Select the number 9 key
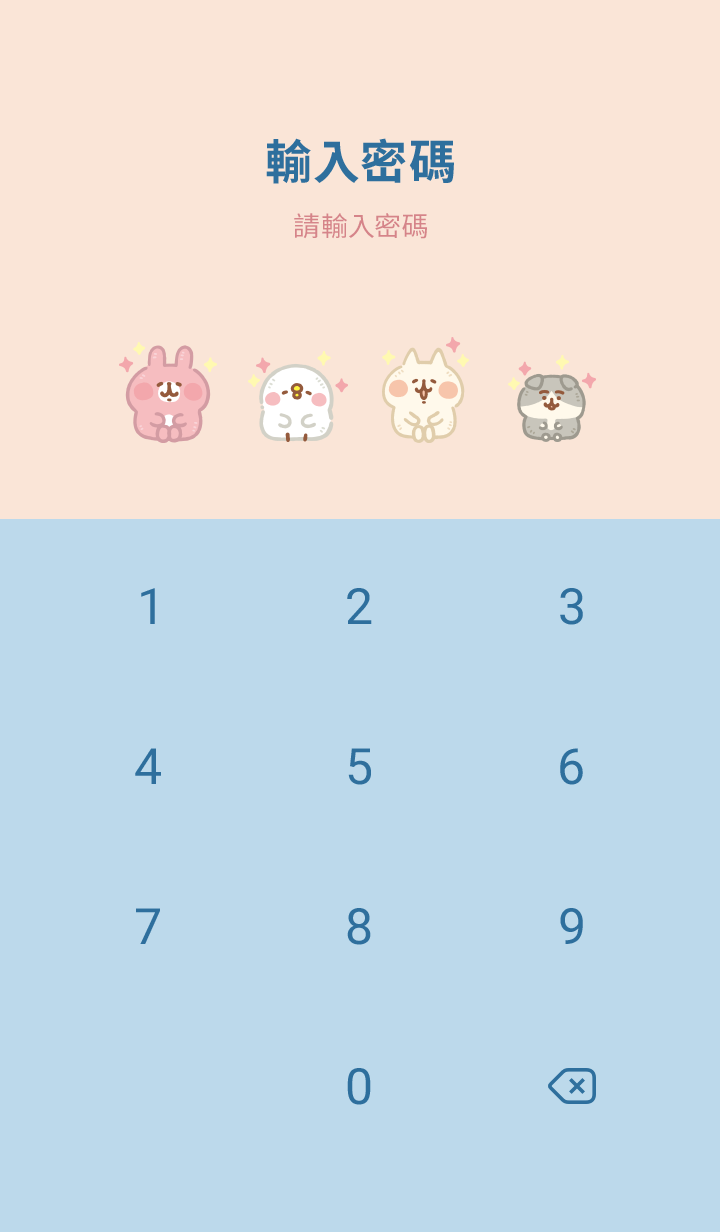 point(571,927)
